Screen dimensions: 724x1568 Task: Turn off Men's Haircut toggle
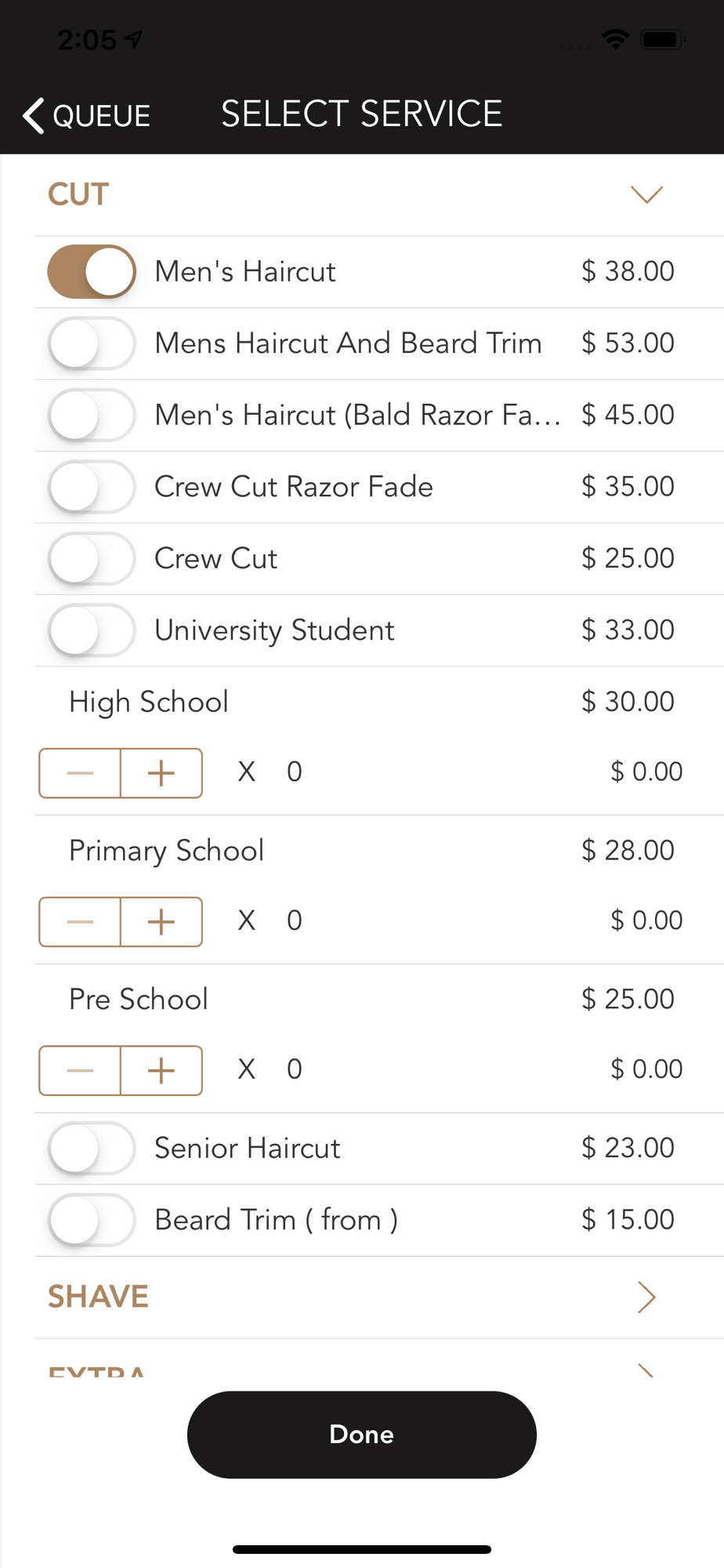tap(92, 272)
